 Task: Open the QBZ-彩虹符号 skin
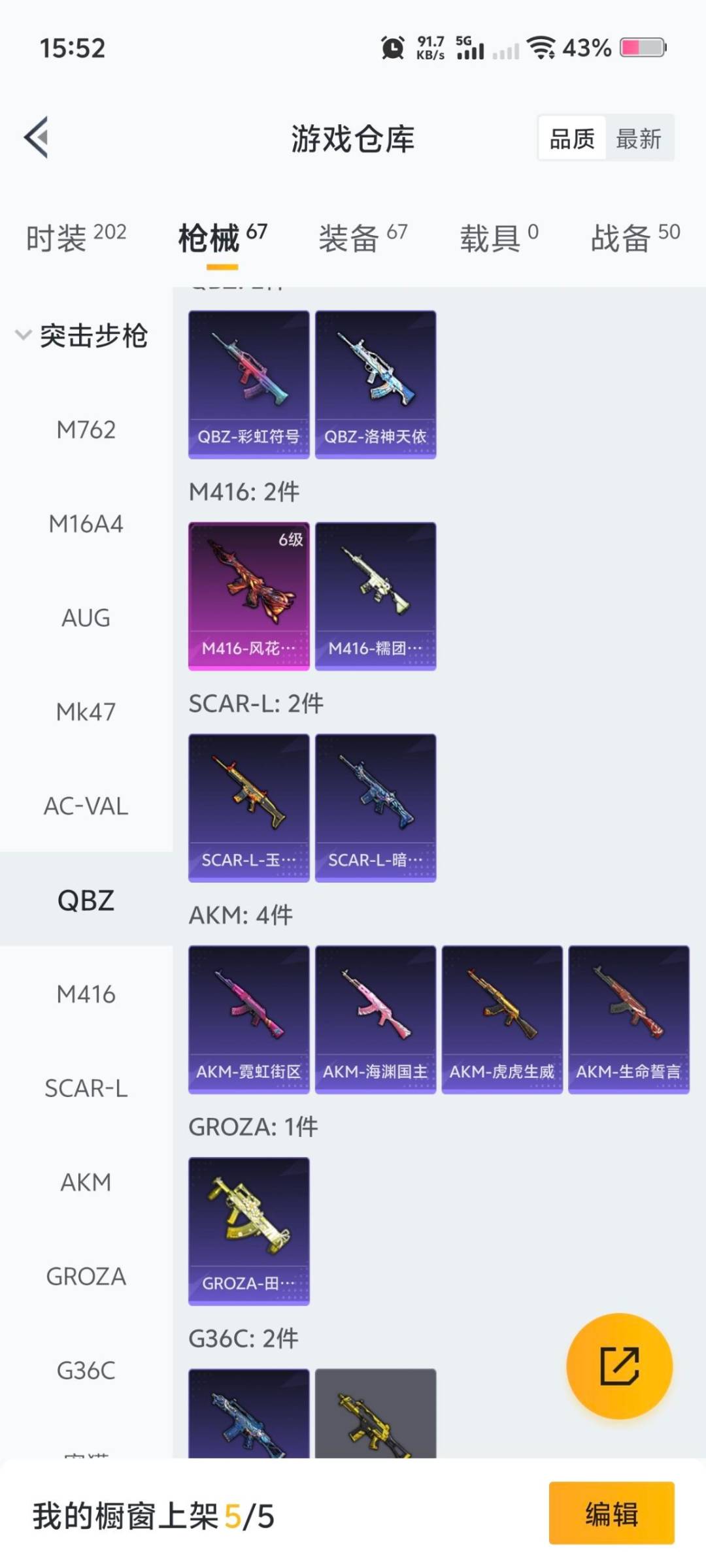[248, 384]
